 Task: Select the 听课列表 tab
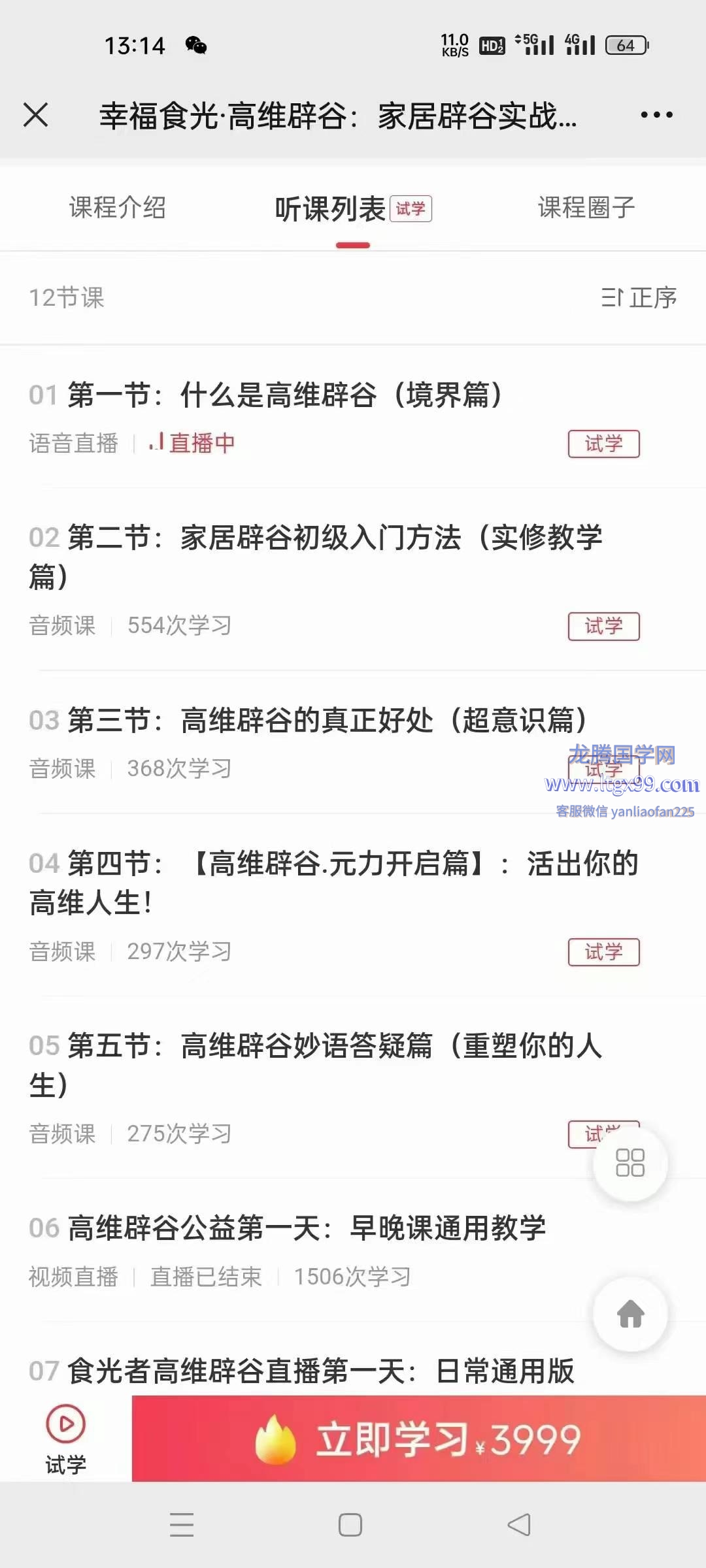[331, 209]
